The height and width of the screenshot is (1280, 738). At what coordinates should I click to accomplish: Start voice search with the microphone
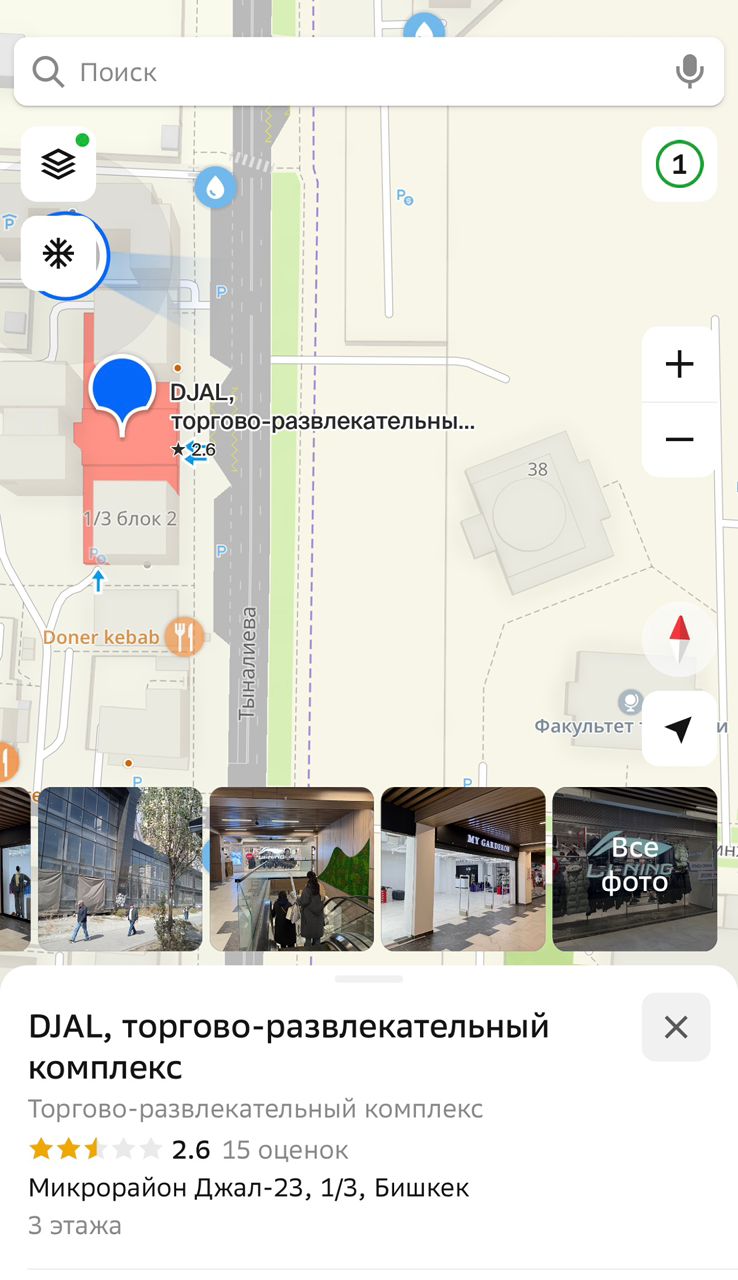(x=689, y=72)
